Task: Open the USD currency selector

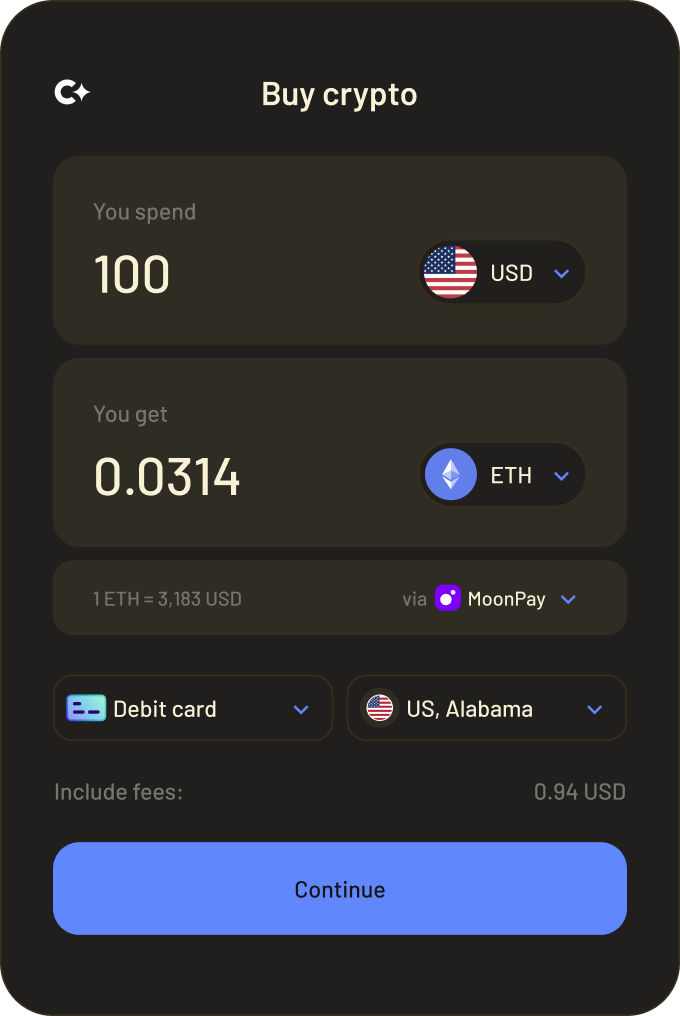Action: pos(501,273)
